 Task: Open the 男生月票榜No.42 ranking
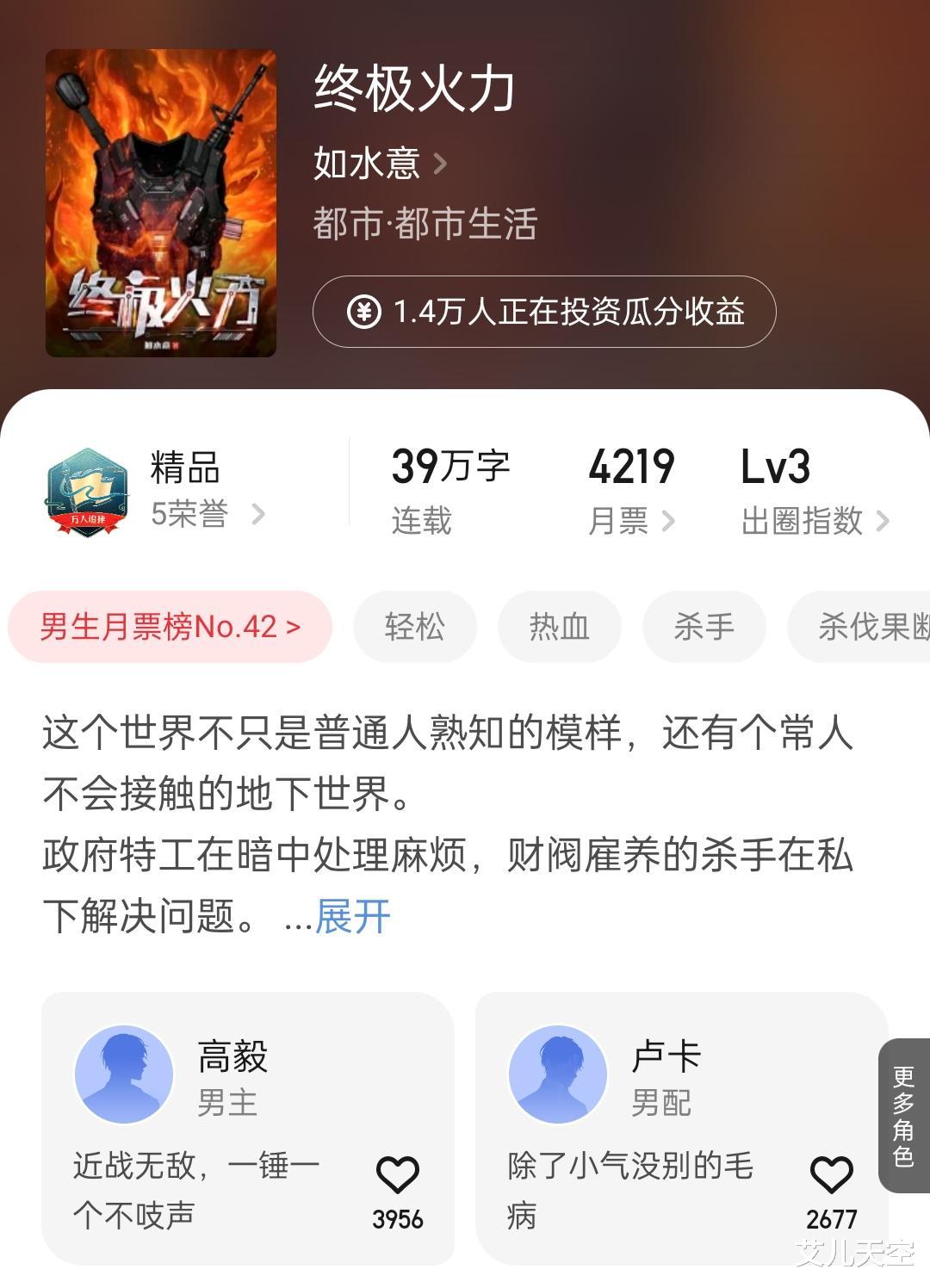[170, 627]
